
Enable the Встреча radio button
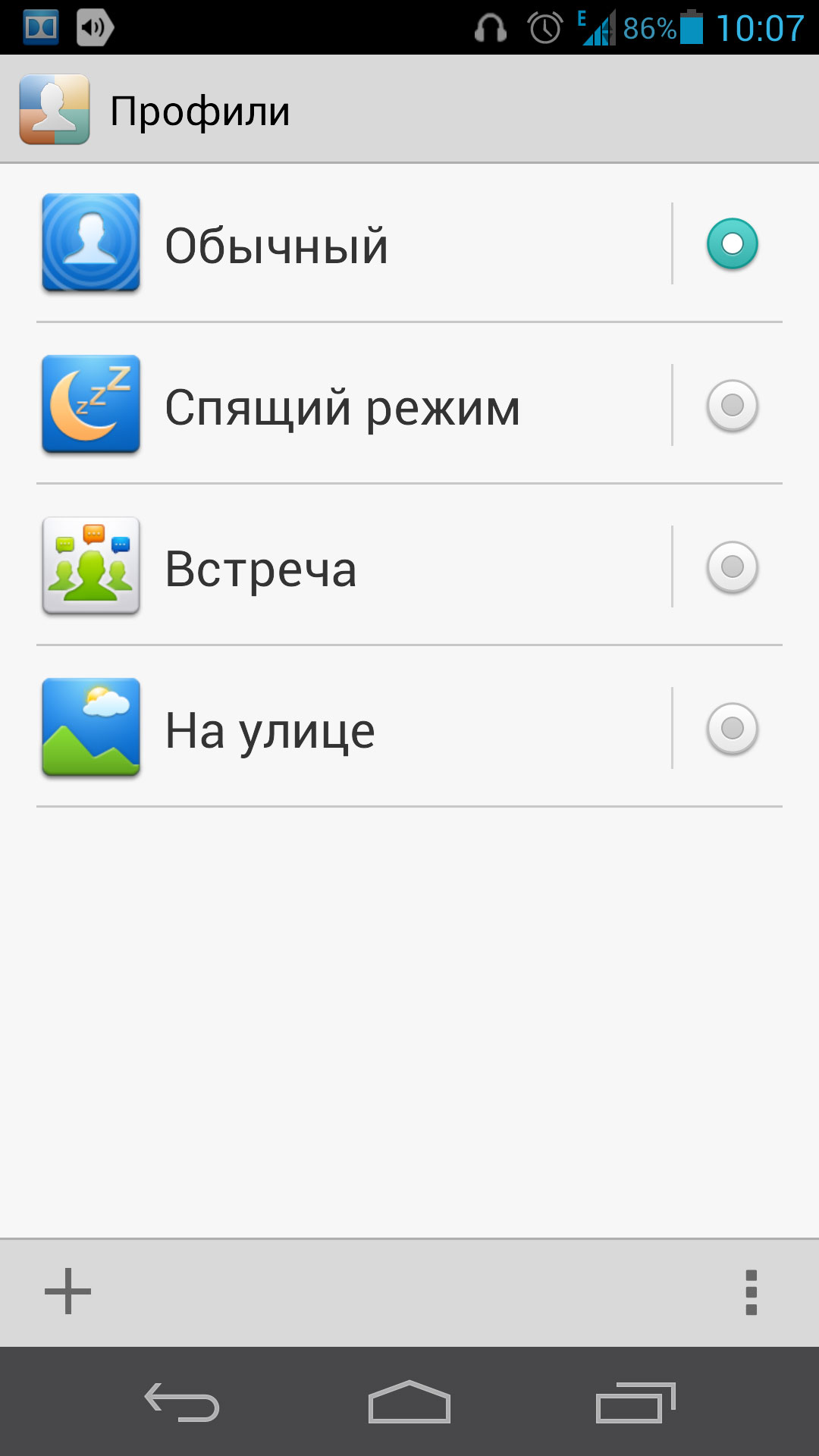pyautogui.click(x=732, y=567)
